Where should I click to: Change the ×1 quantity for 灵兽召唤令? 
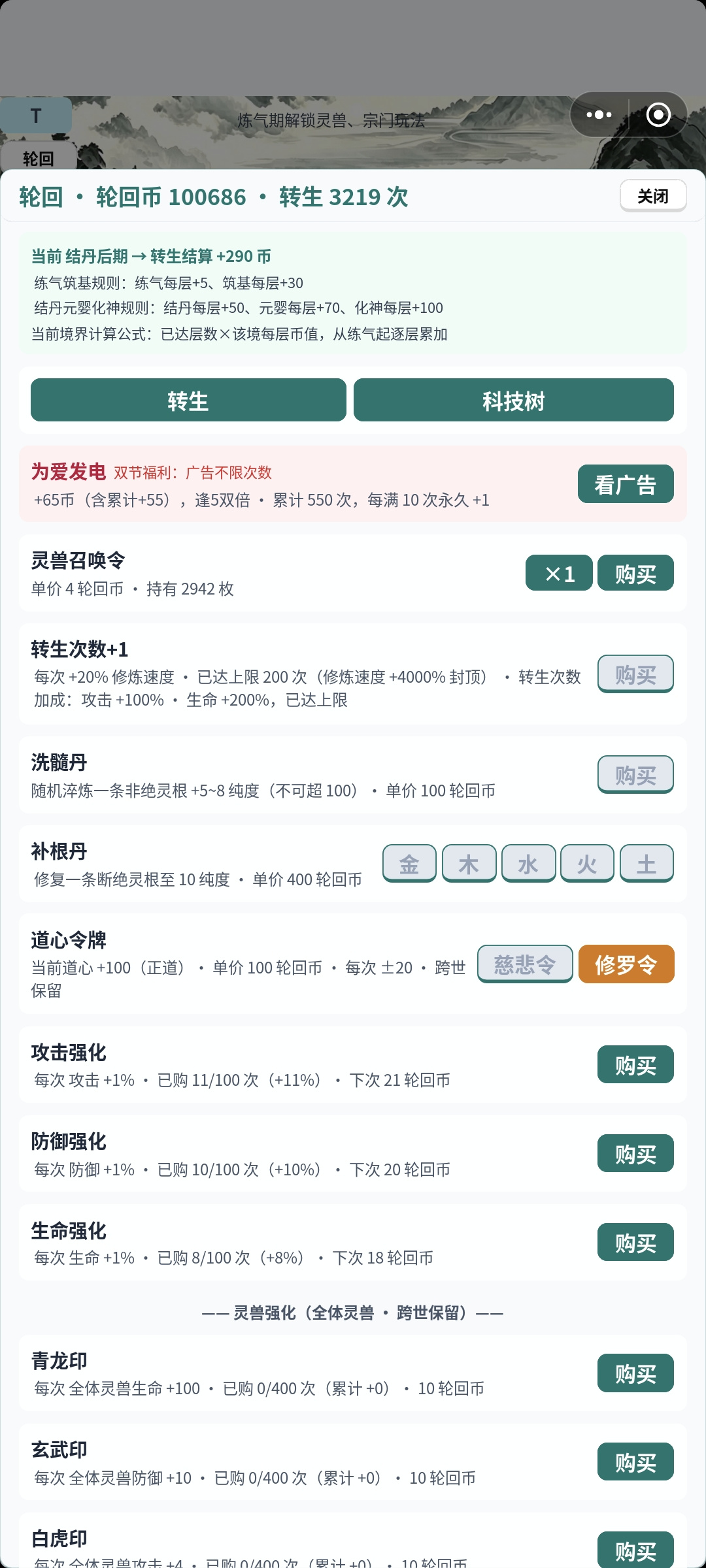click(559, 573)
